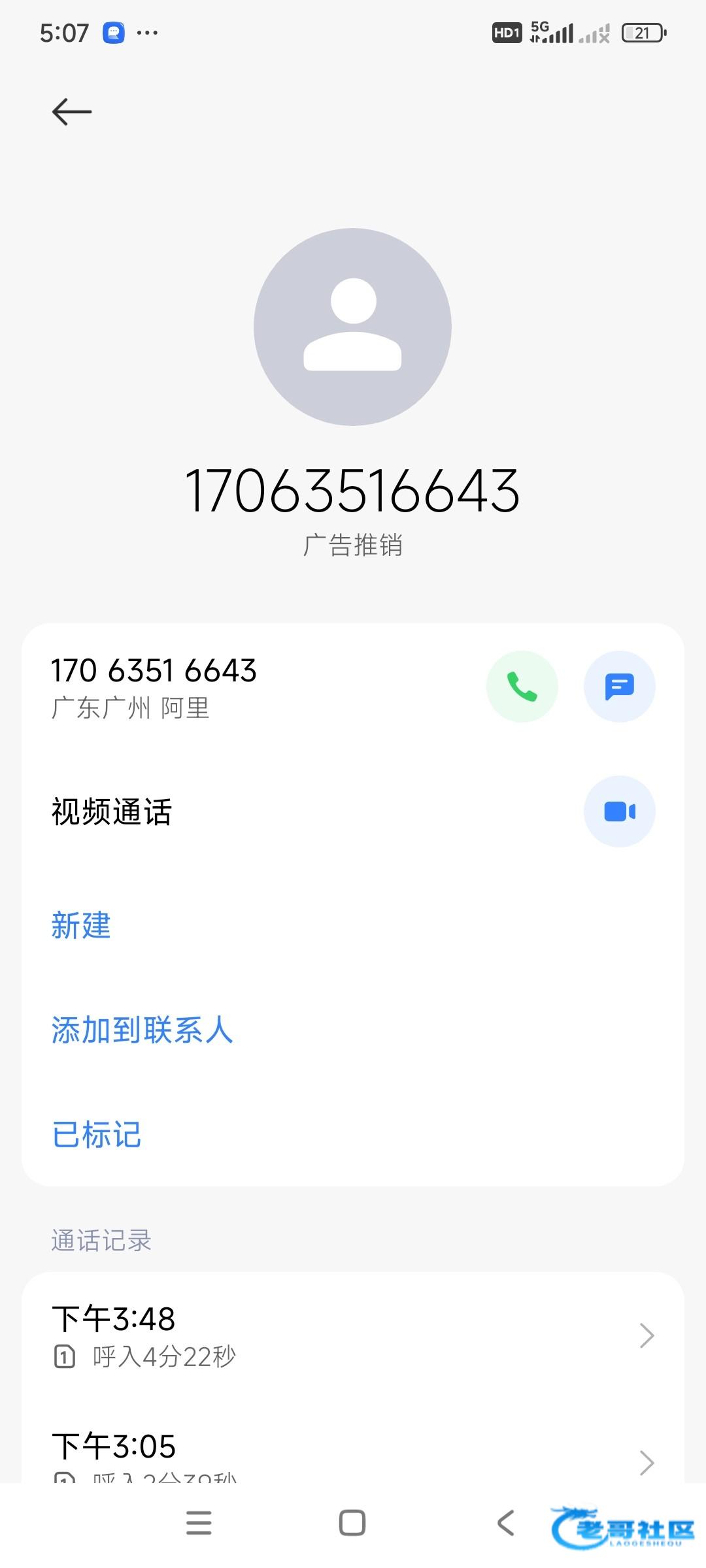
Task: Call 170 6351 6643 with the green phone icon
Action: (x=522, y=687)
